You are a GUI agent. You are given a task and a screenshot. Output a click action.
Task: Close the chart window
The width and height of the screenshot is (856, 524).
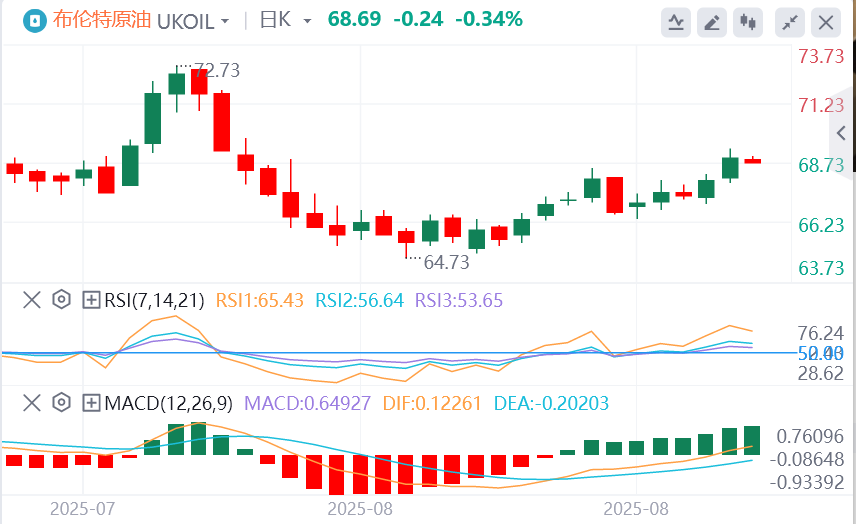click(x=827, y=21)
